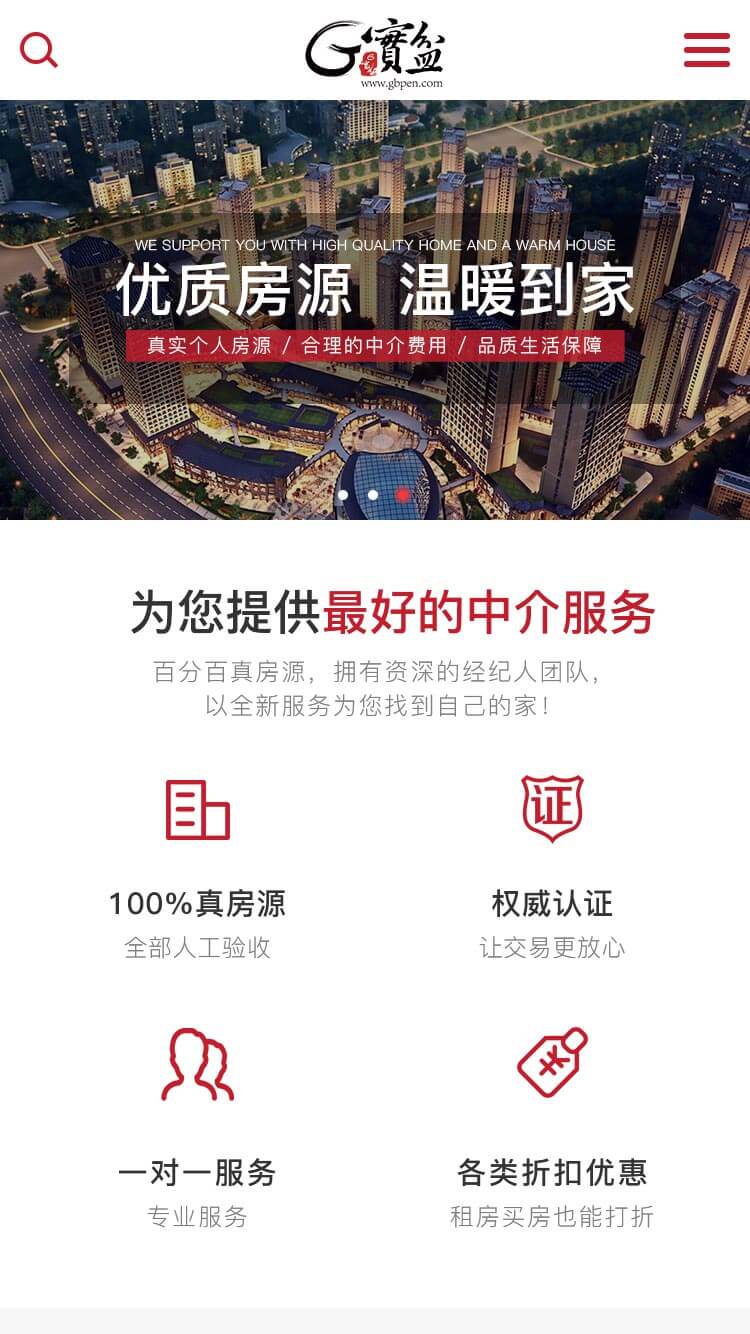Image resolution: width=750 pixels, height=1334 pixels.
Task: Click the 优质房源 温暖到家 headline
Action: coord(375,291)
